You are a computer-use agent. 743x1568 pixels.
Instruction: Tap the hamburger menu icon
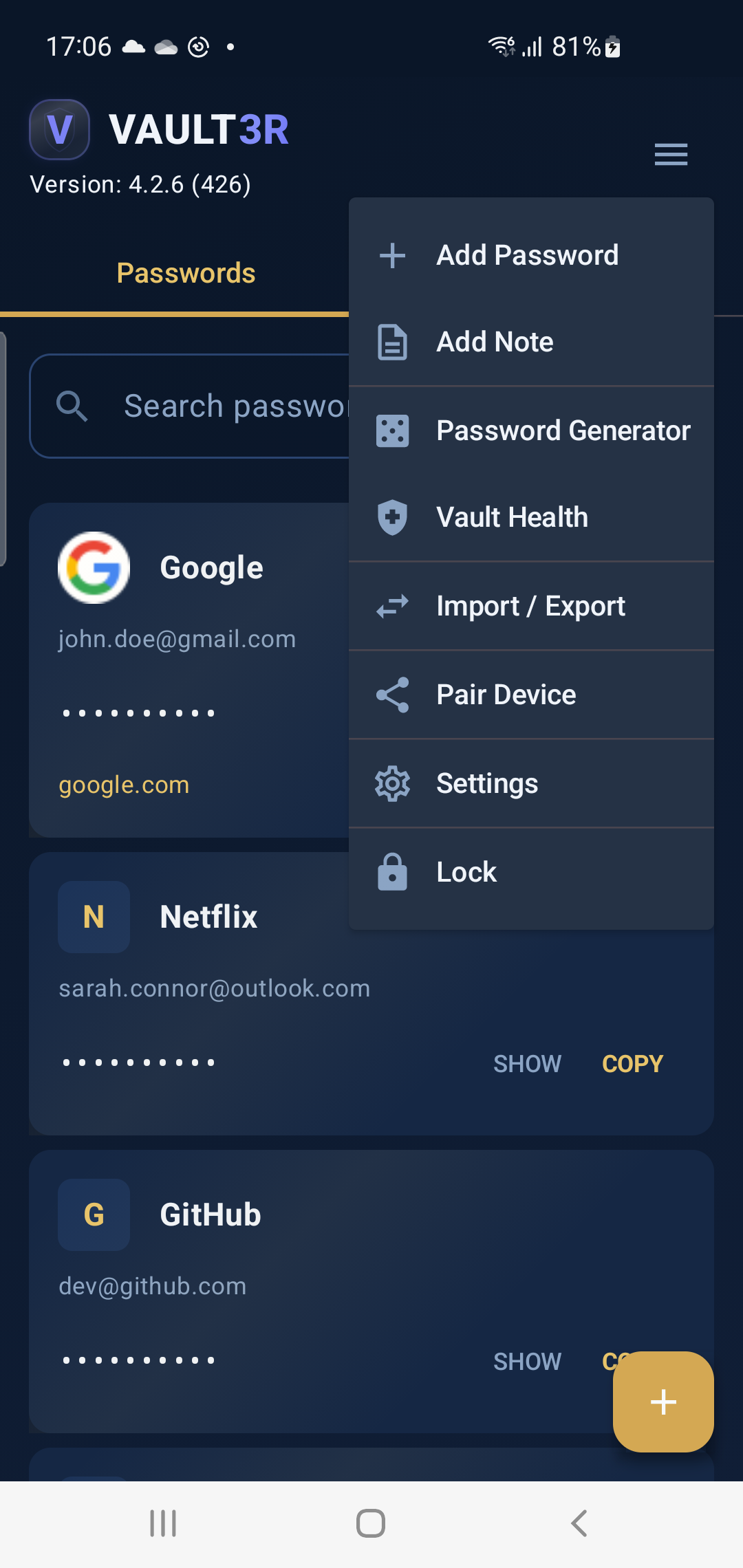coord(671,154)
